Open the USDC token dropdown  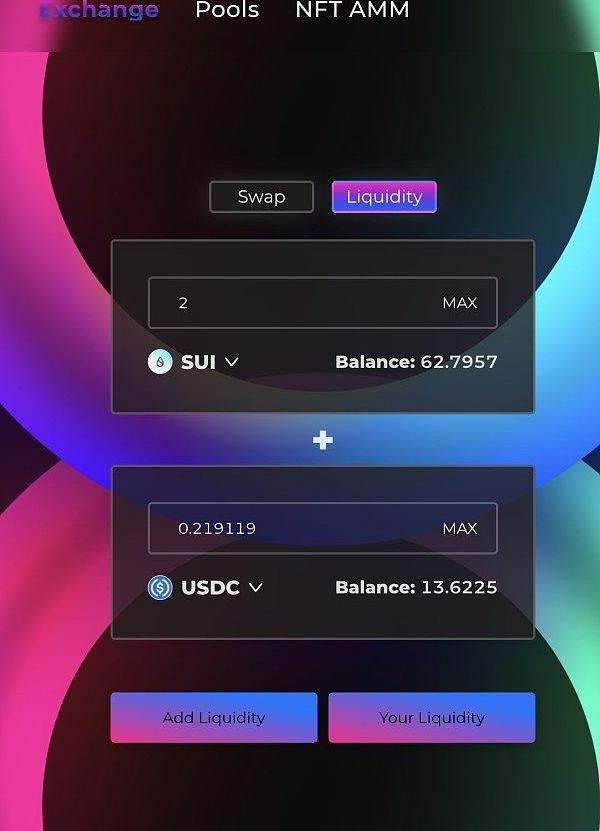[x=207, y=587]
